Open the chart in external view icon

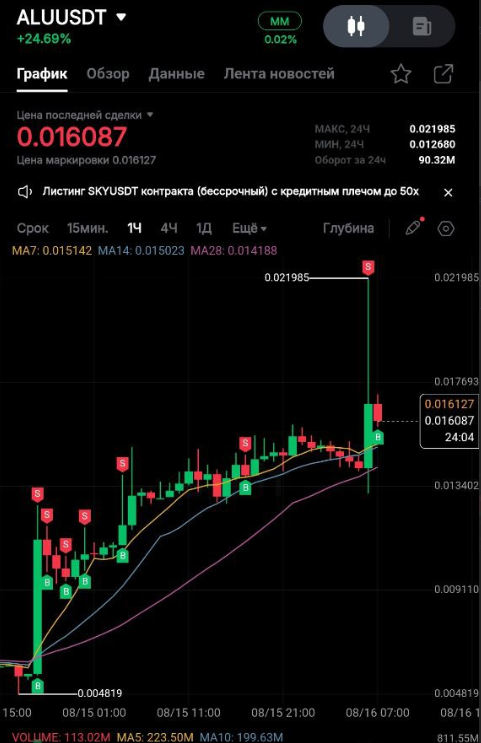(444, 74)
